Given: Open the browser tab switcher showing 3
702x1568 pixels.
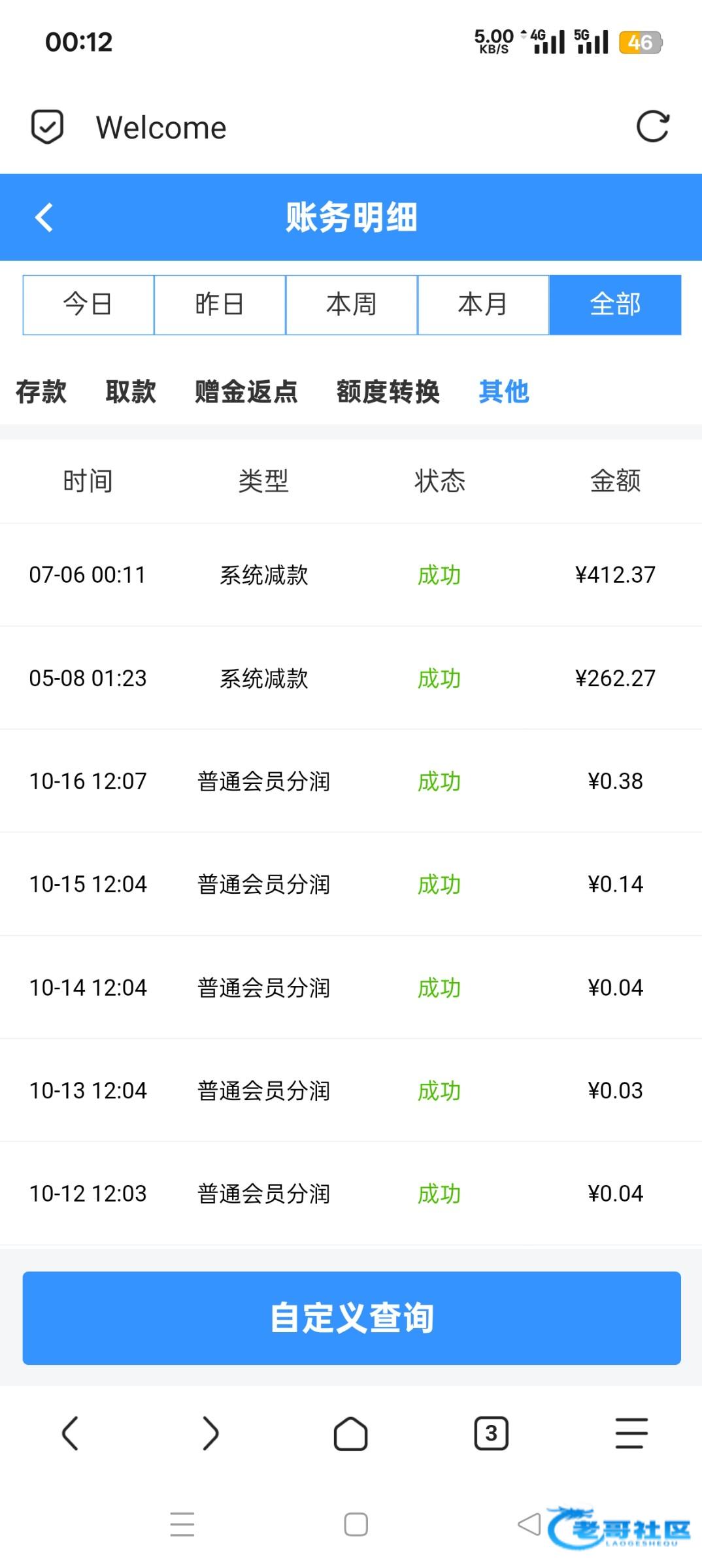Looking at the screenshot, I should 491,1433.
